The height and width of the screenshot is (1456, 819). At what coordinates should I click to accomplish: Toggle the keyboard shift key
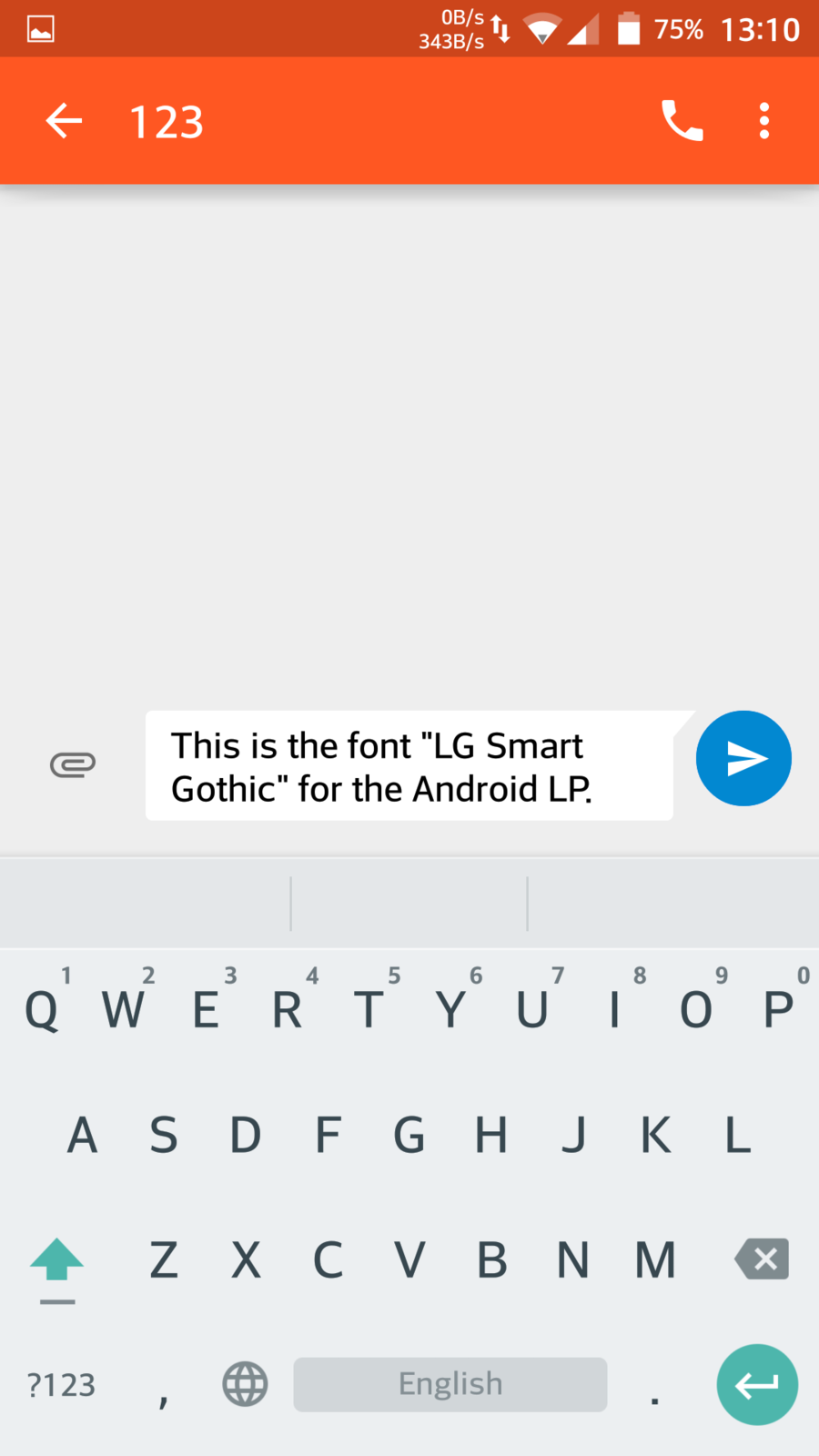(57, 1262)
